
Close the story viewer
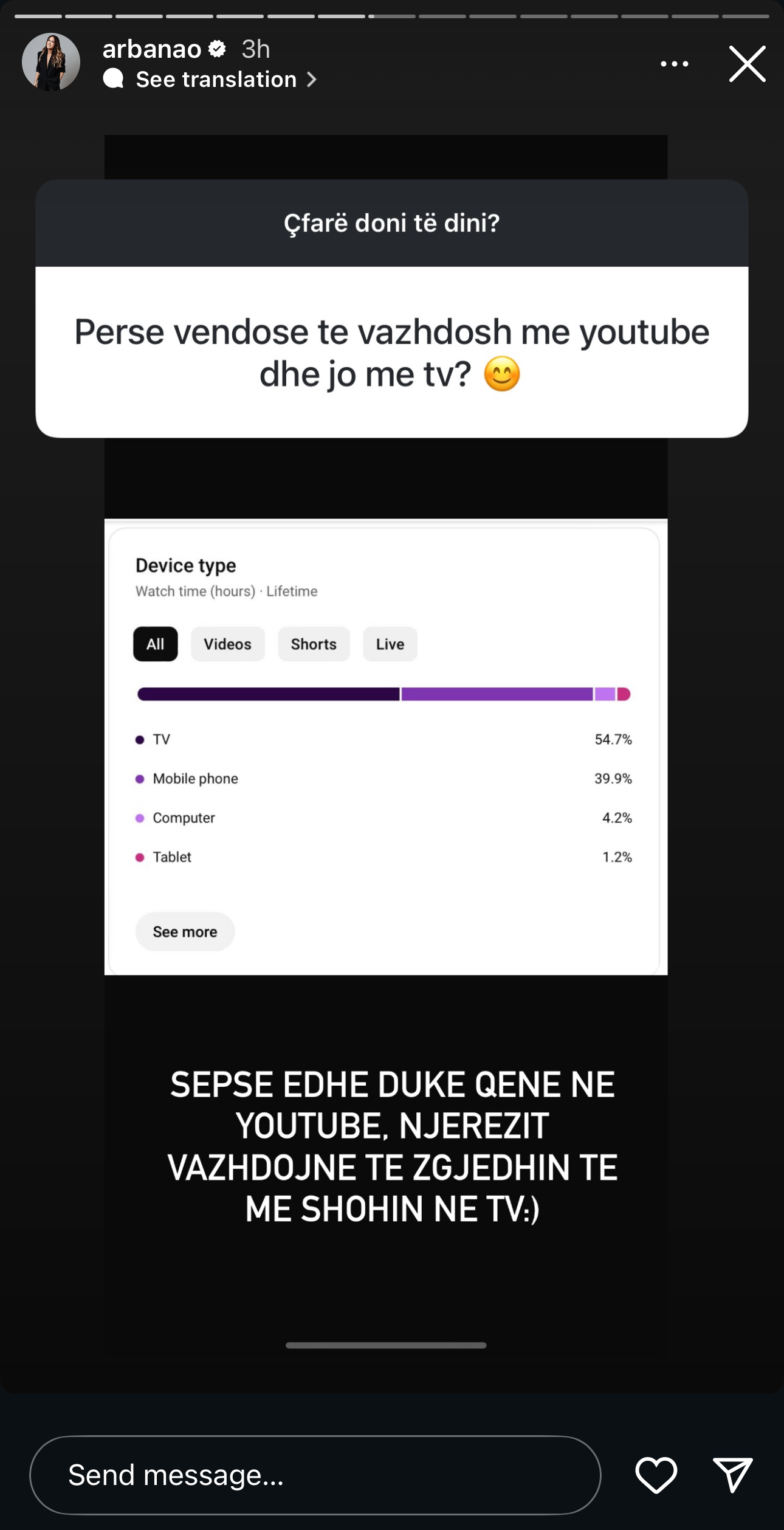[747, 64]
